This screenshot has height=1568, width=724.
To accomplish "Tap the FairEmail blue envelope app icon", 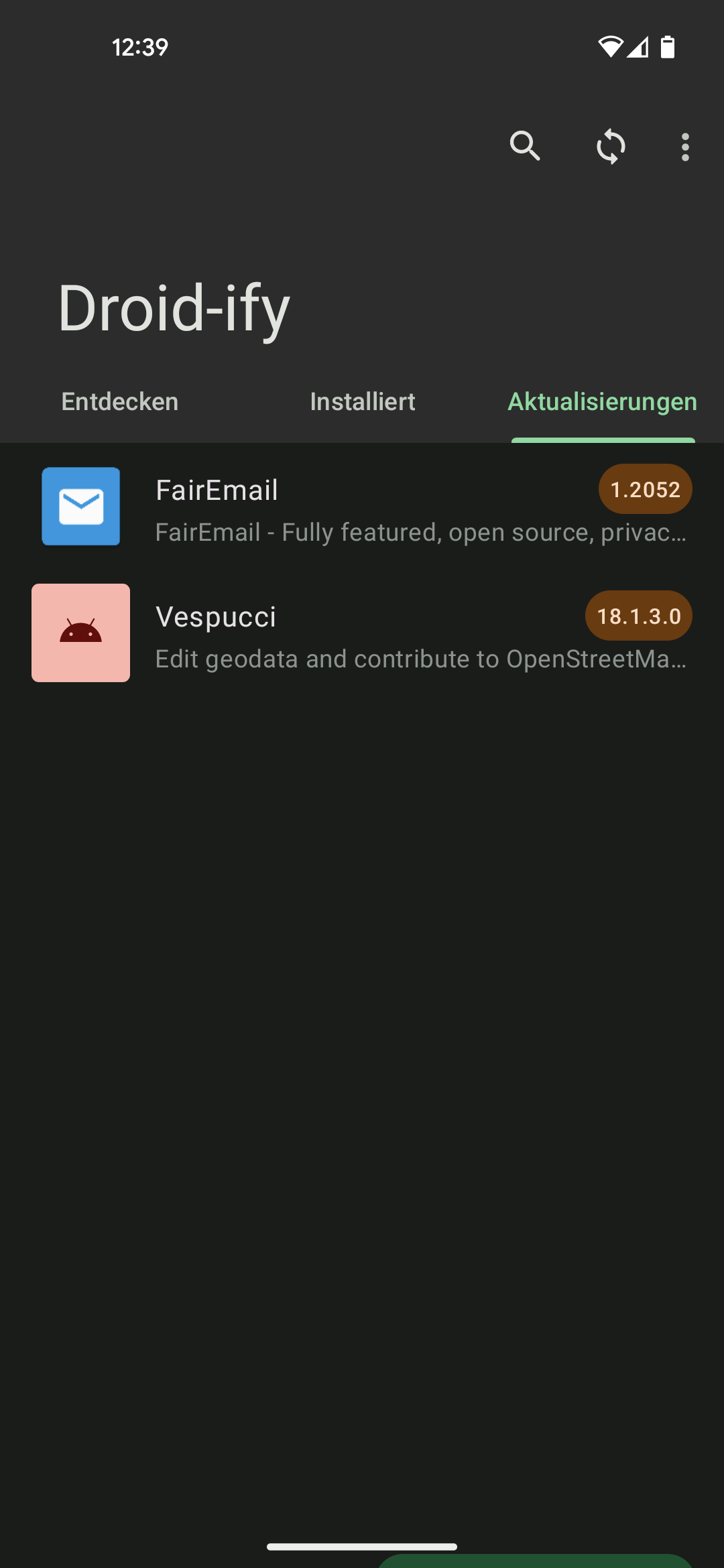I will (x=80, y=507).
